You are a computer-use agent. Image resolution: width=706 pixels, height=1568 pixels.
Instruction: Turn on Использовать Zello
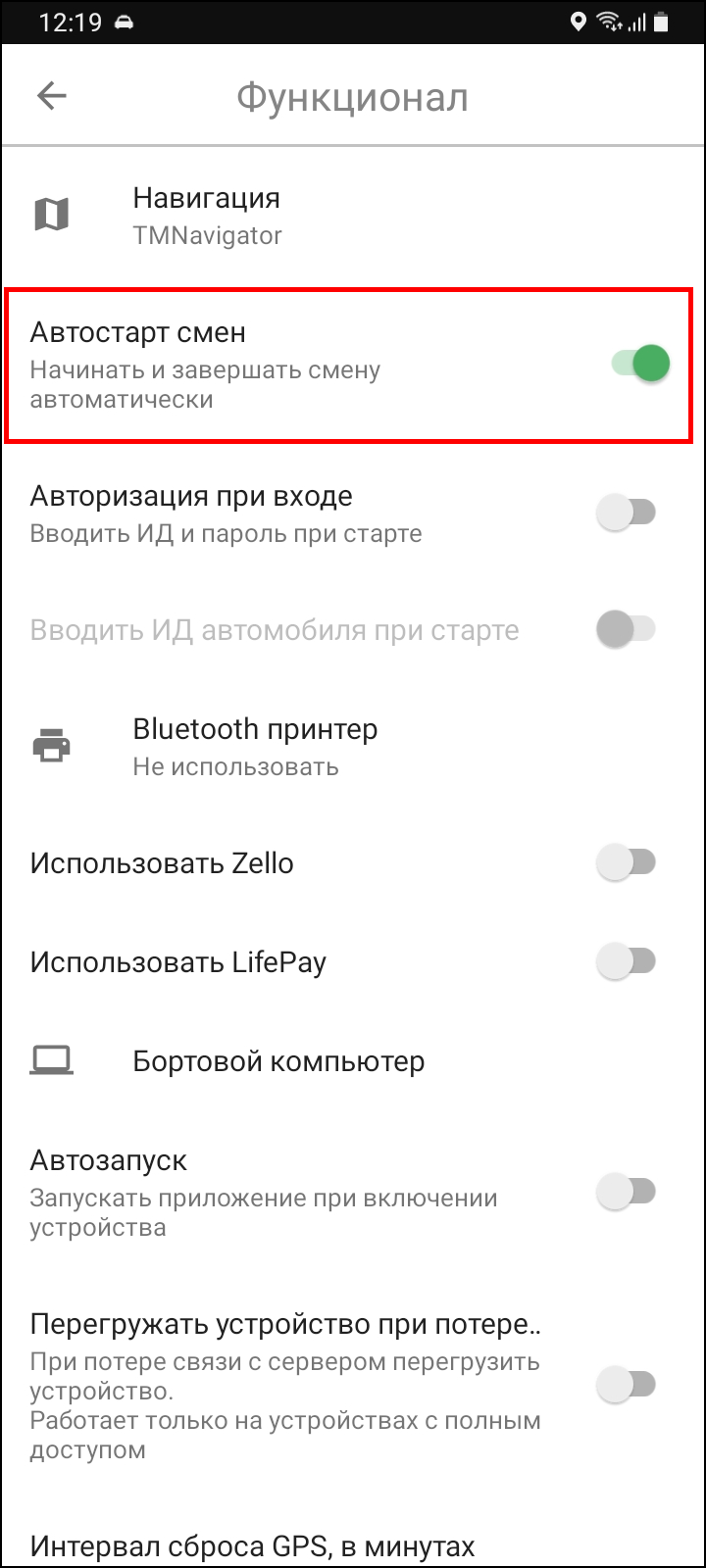point(627,863)
